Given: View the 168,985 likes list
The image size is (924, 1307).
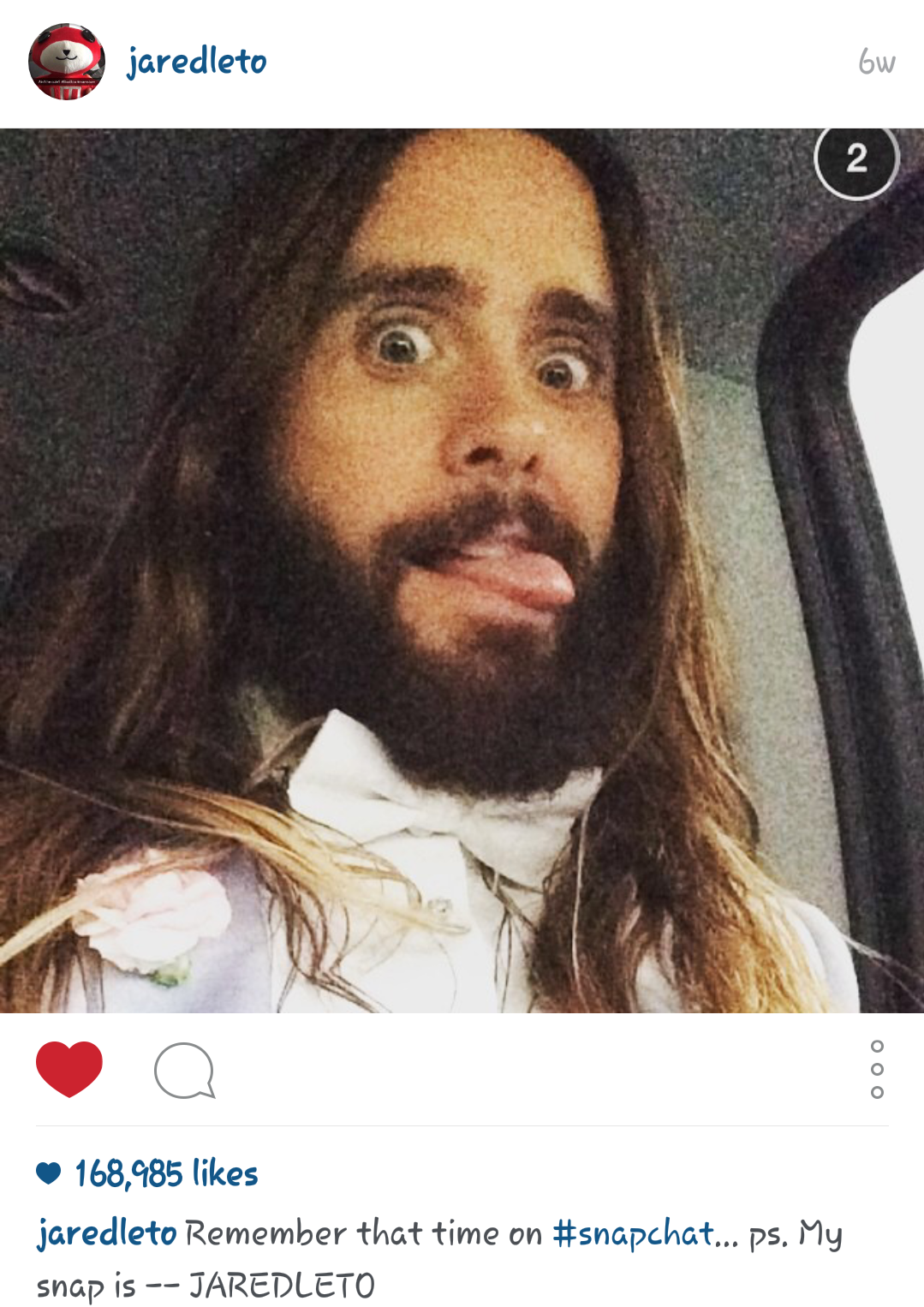Looking at the screenshot, I should (166, 1173).
